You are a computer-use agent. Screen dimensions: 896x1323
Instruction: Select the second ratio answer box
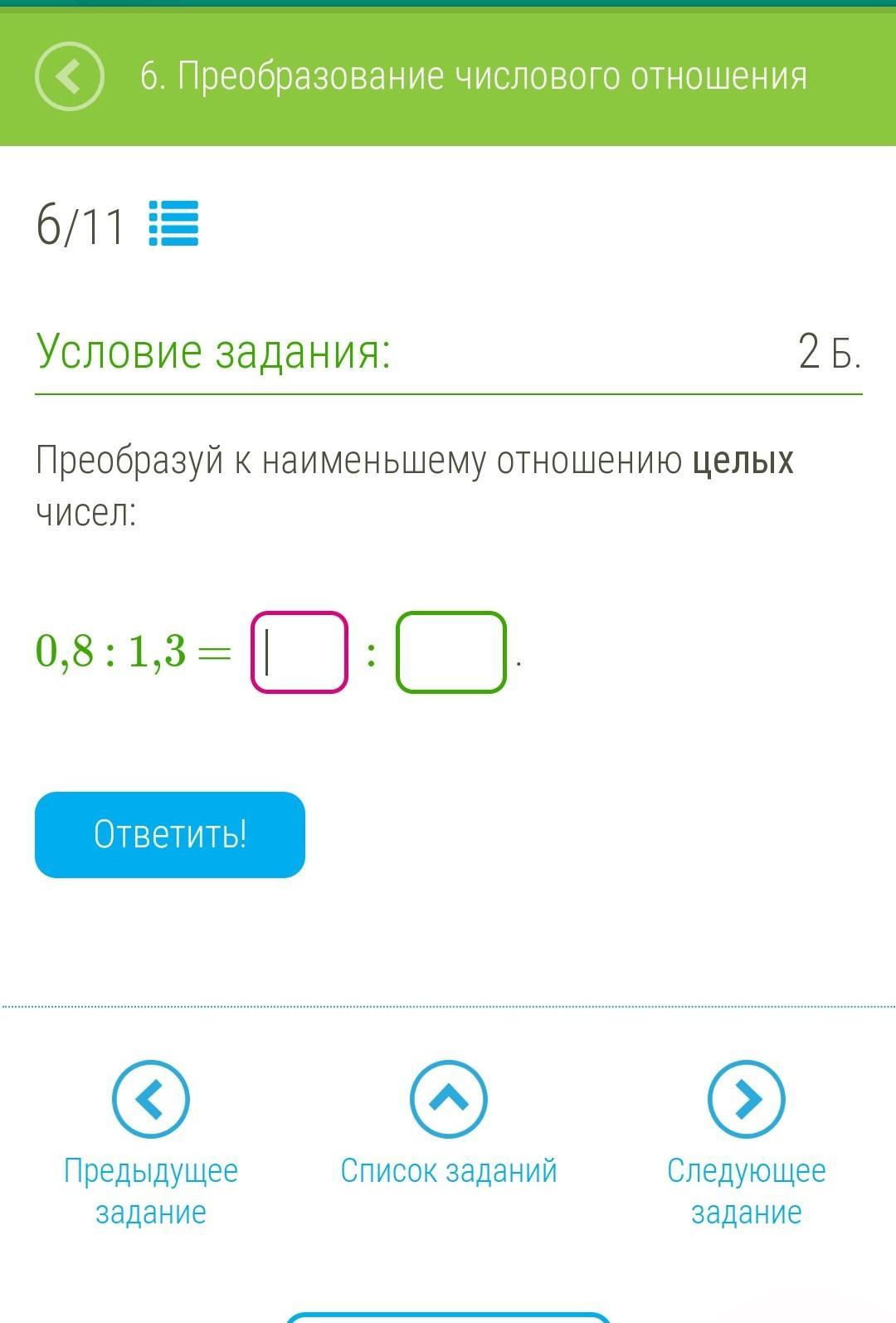pos(450,652)
